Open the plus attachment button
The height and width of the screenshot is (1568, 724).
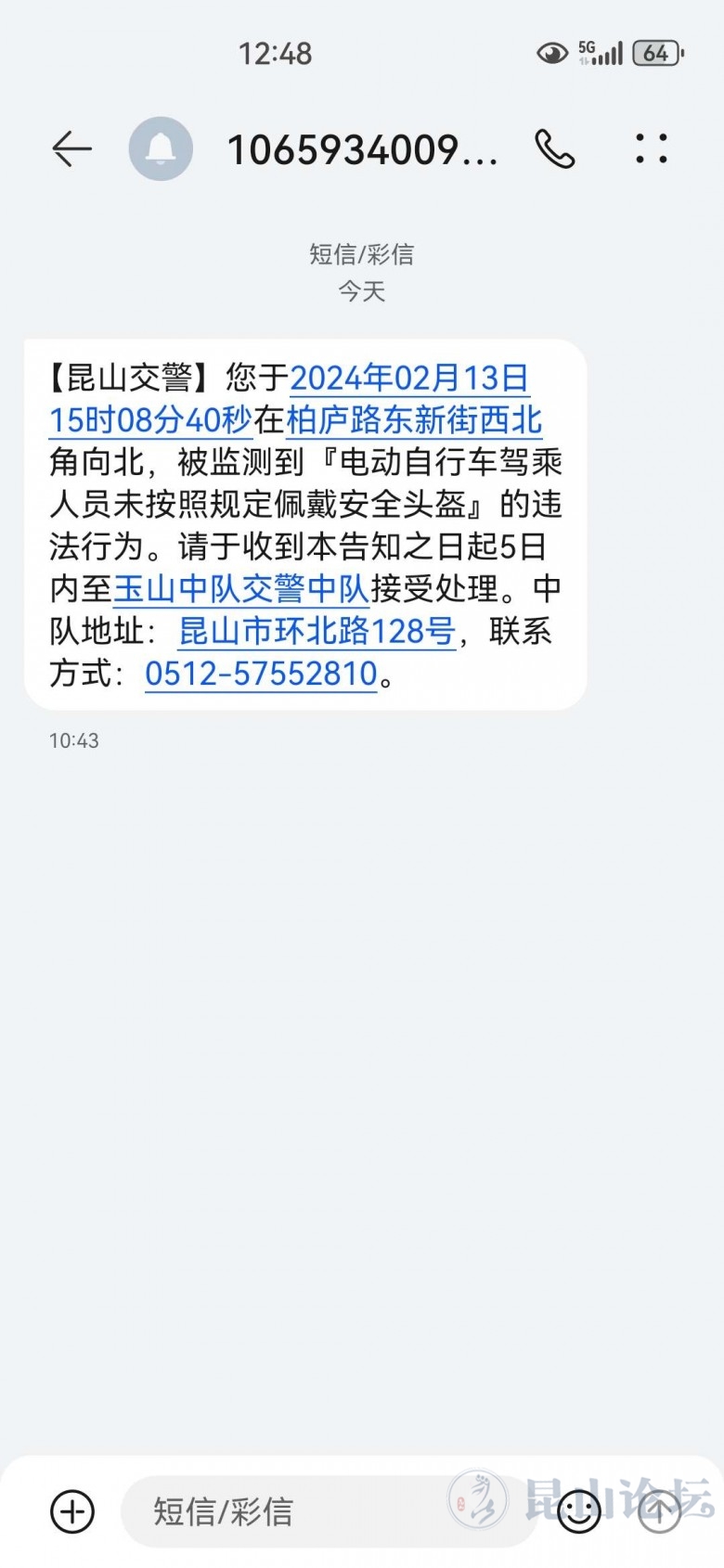click(72, 1511)
